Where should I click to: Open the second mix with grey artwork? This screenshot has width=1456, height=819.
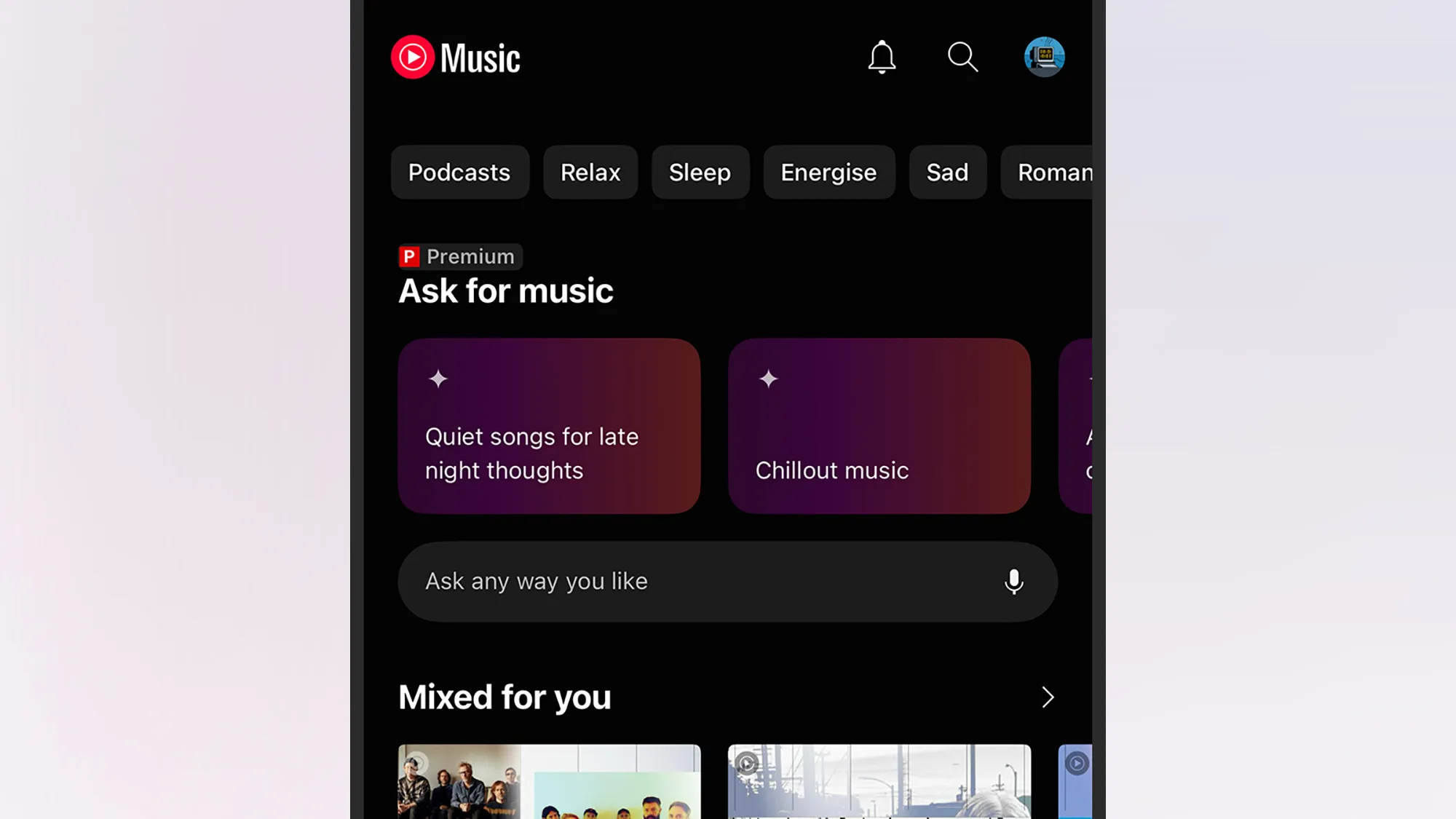[879, 782]
